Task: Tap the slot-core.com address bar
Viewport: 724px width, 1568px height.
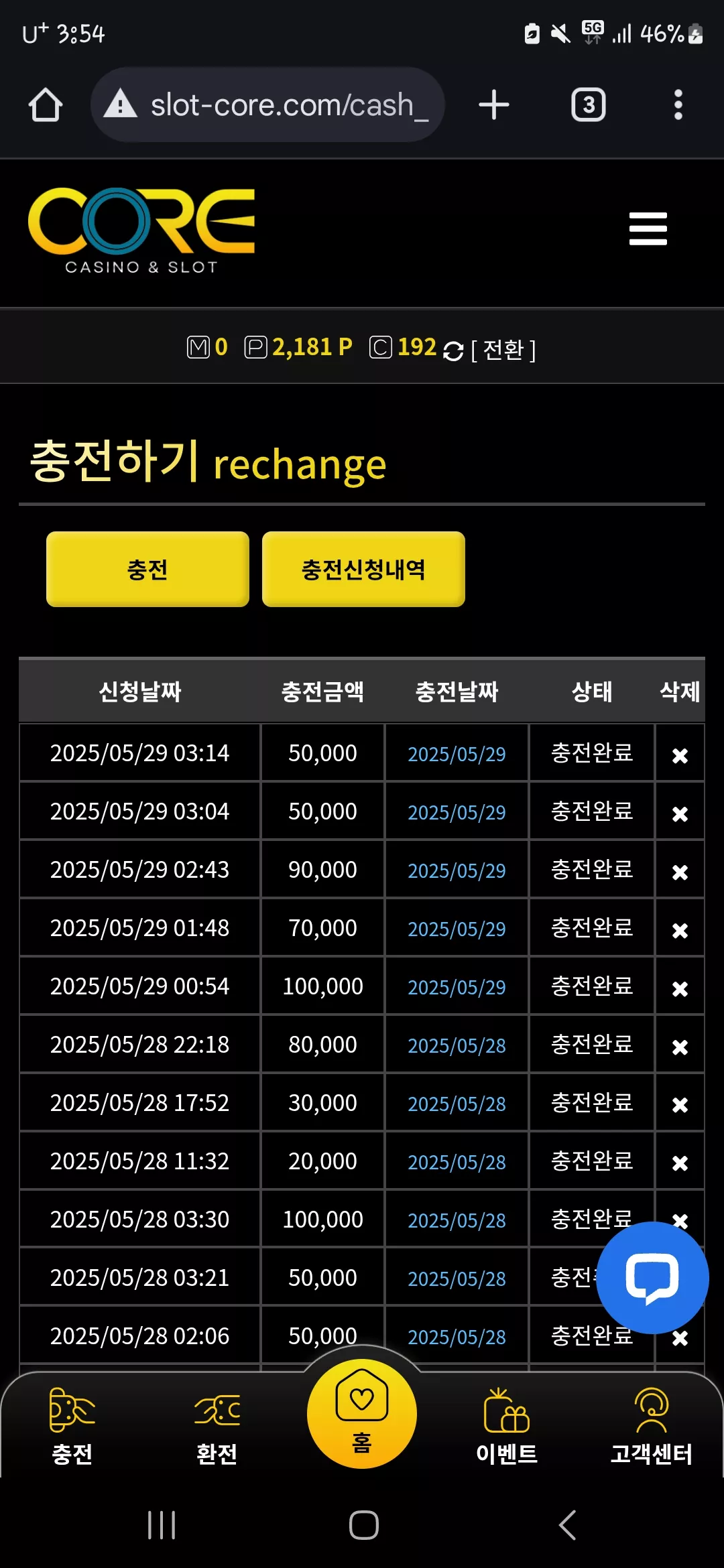Action: 267,105
